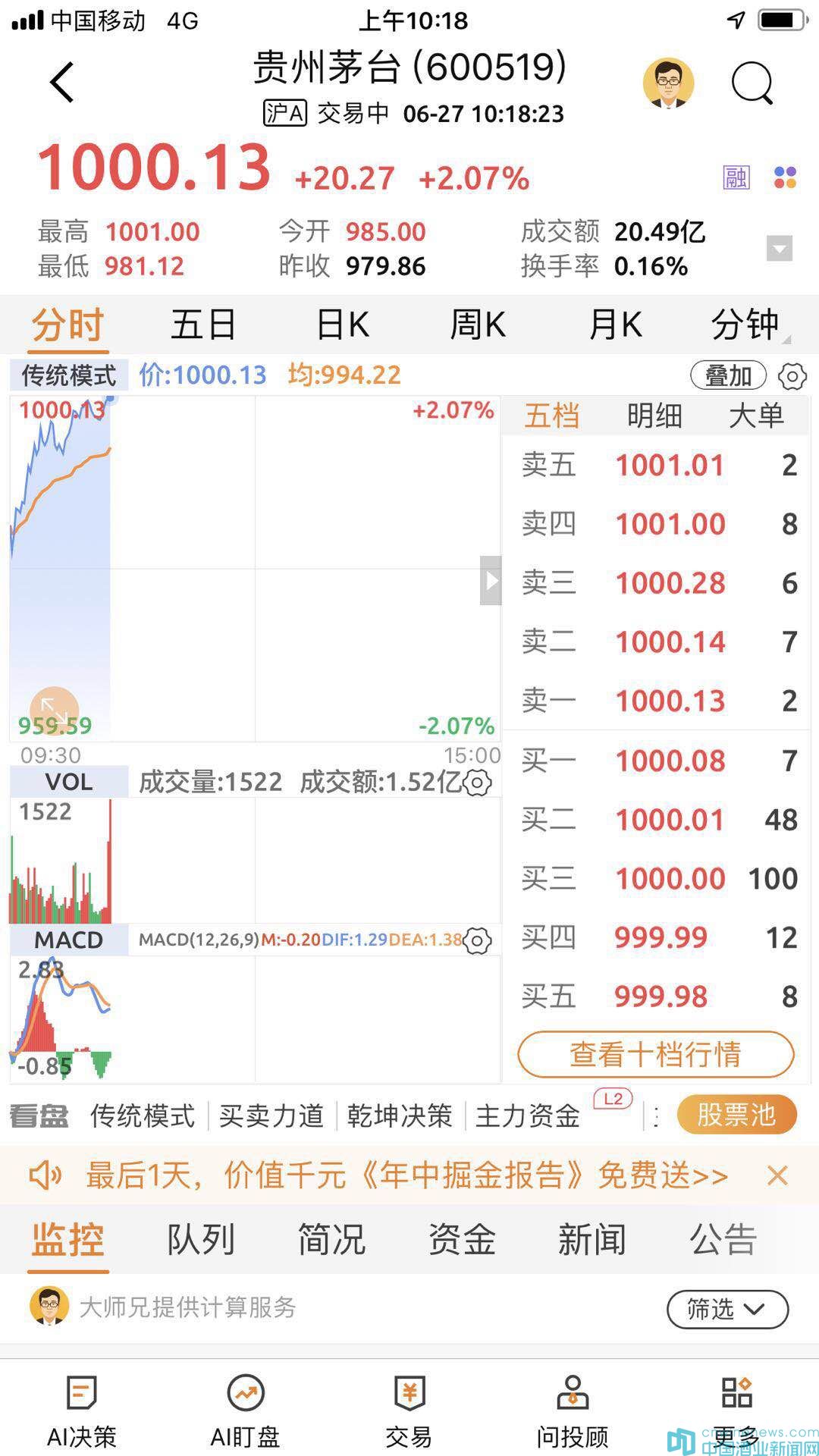The width and height of the screenshot is (819, 1456).
Task: Expand the quote details arrow
Action: click(x=780, y=248)
